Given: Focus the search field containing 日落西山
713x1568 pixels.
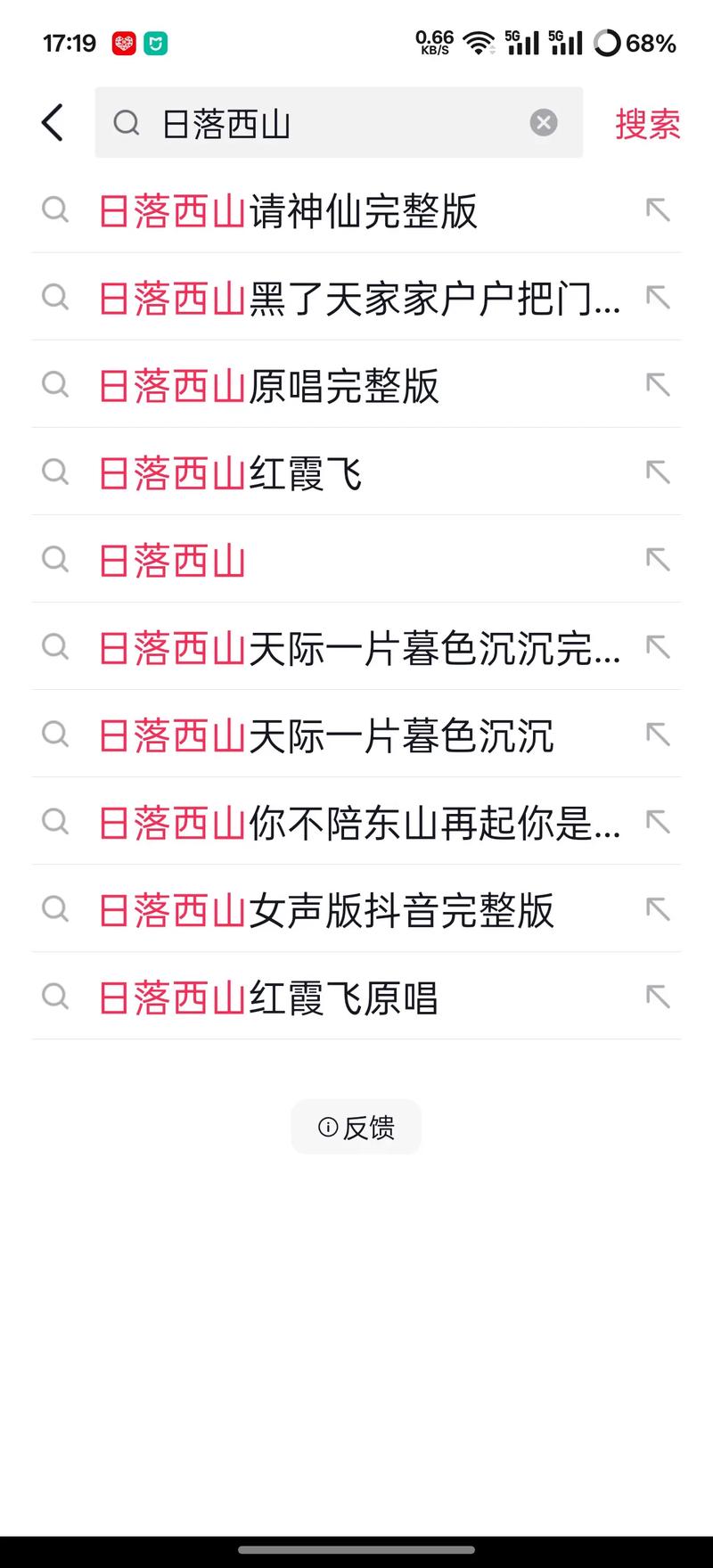Looking at the screenshot, I should pos(321,123).
